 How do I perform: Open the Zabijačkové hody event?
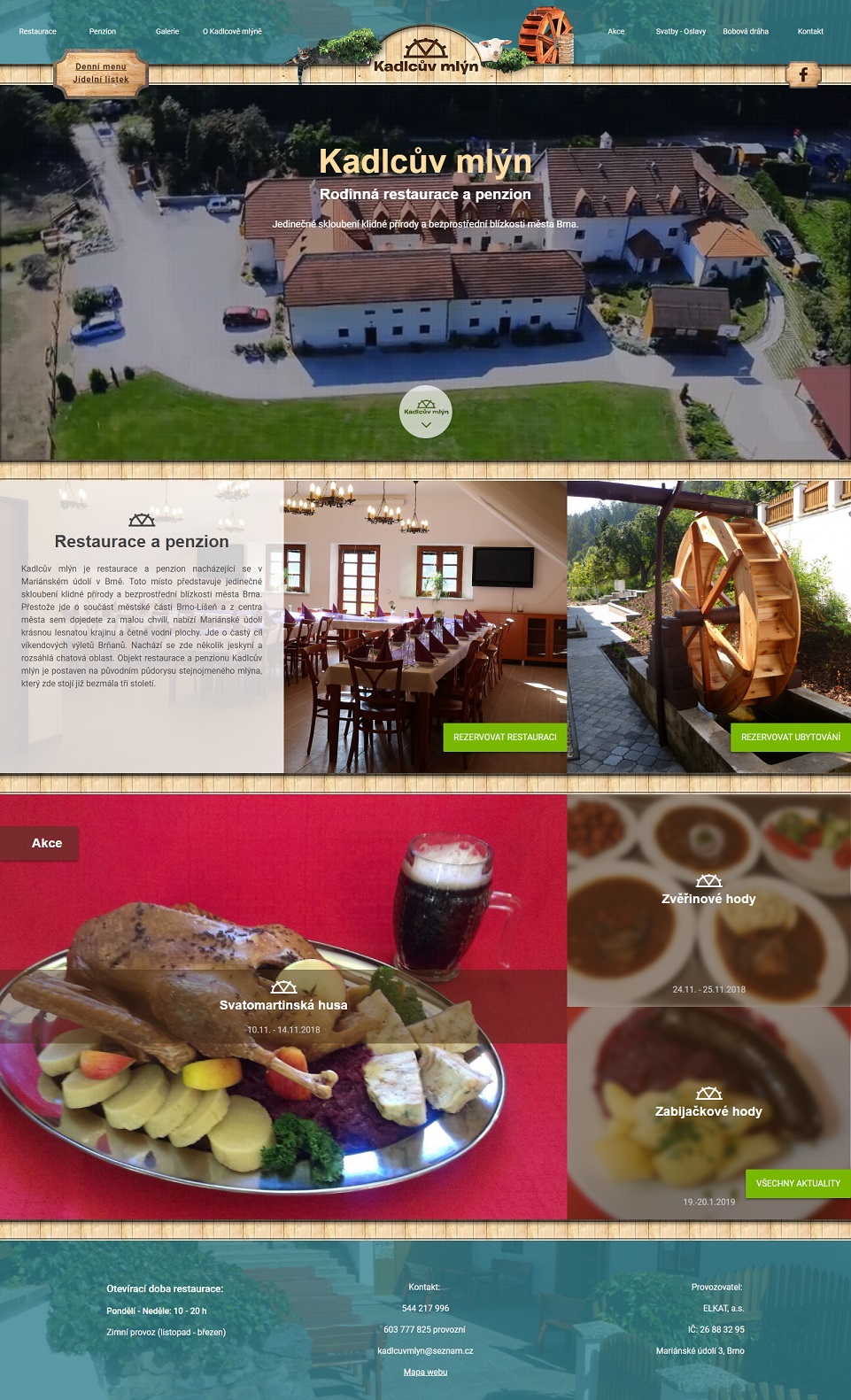coord(708,1111)
